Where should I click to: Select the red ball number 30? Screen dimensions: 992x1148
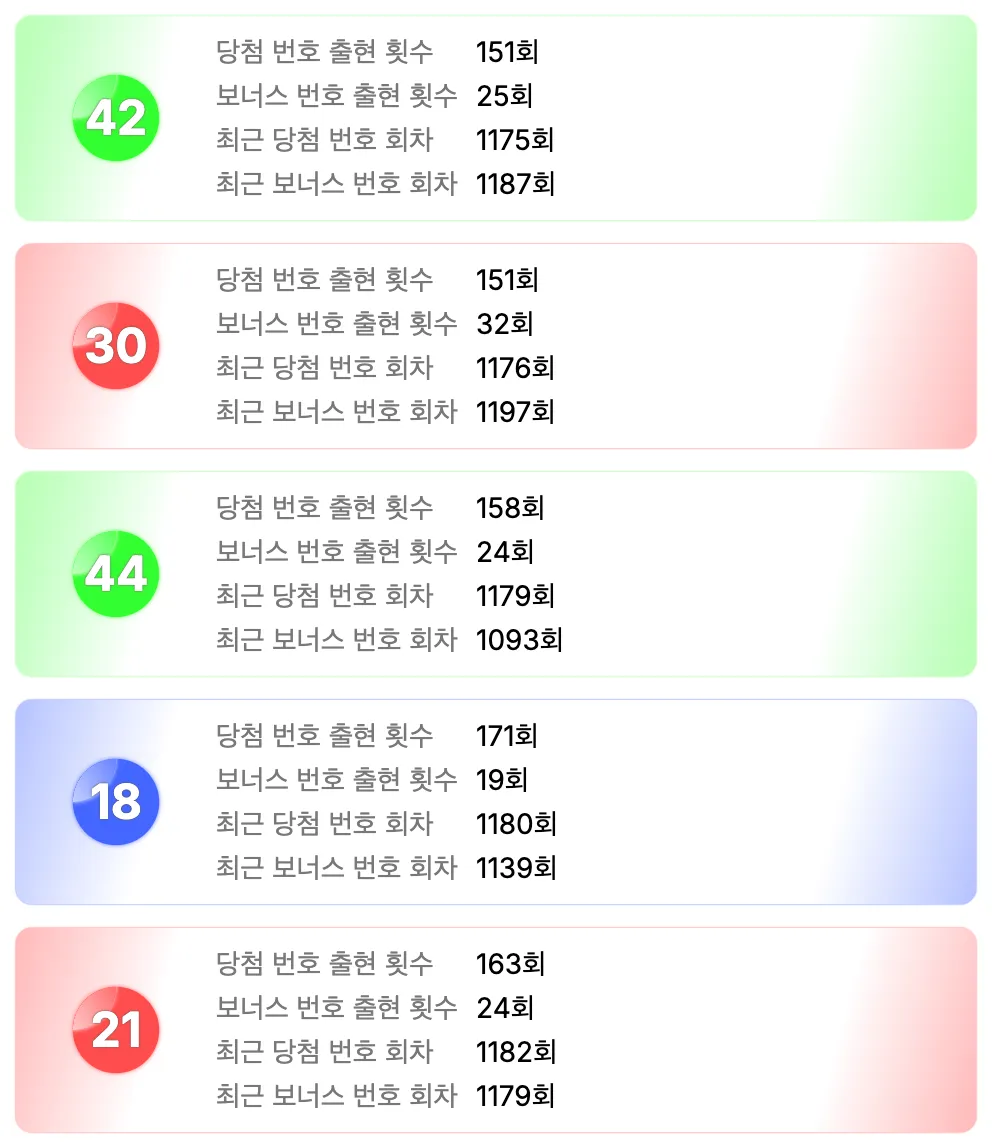point(116,345)
